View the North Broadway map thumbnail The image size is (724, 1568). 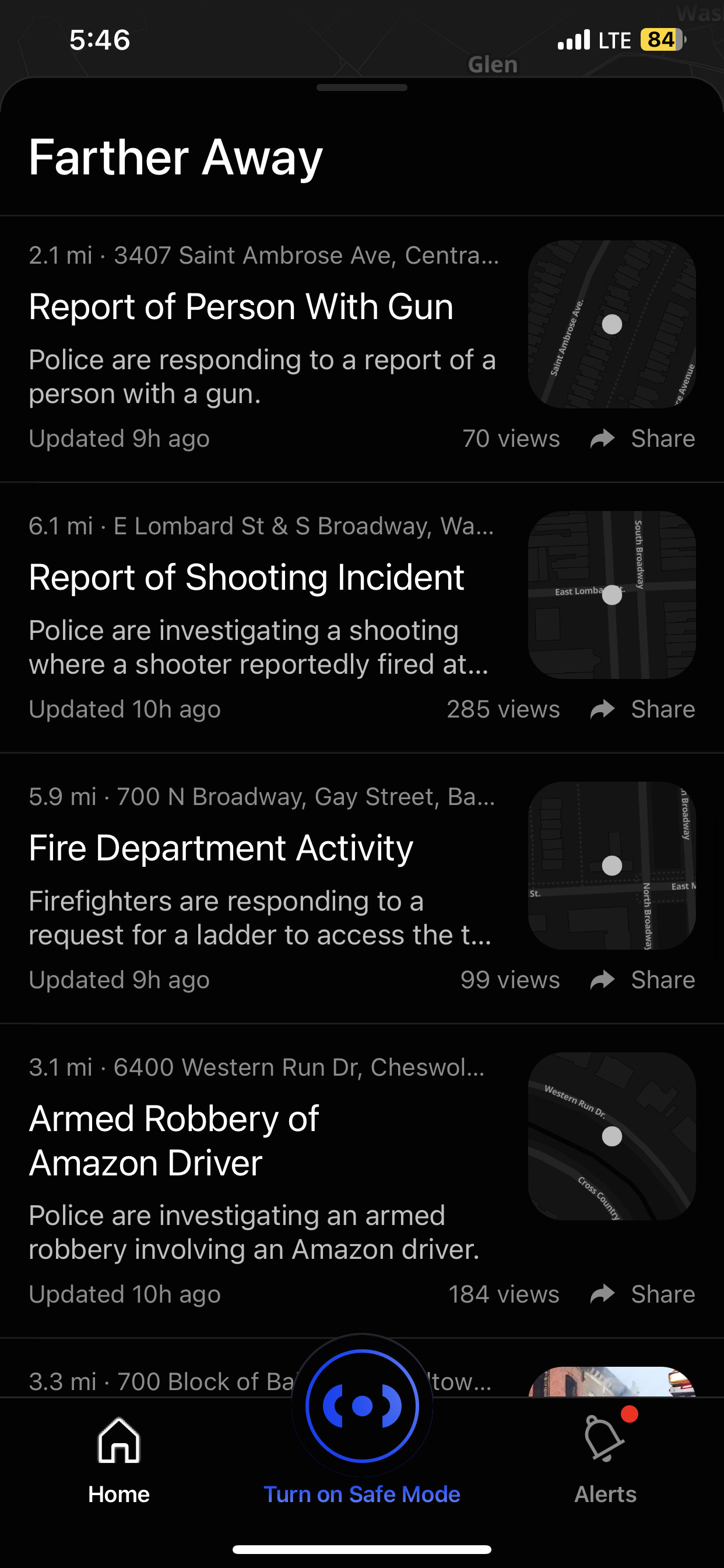pos(611,865)
